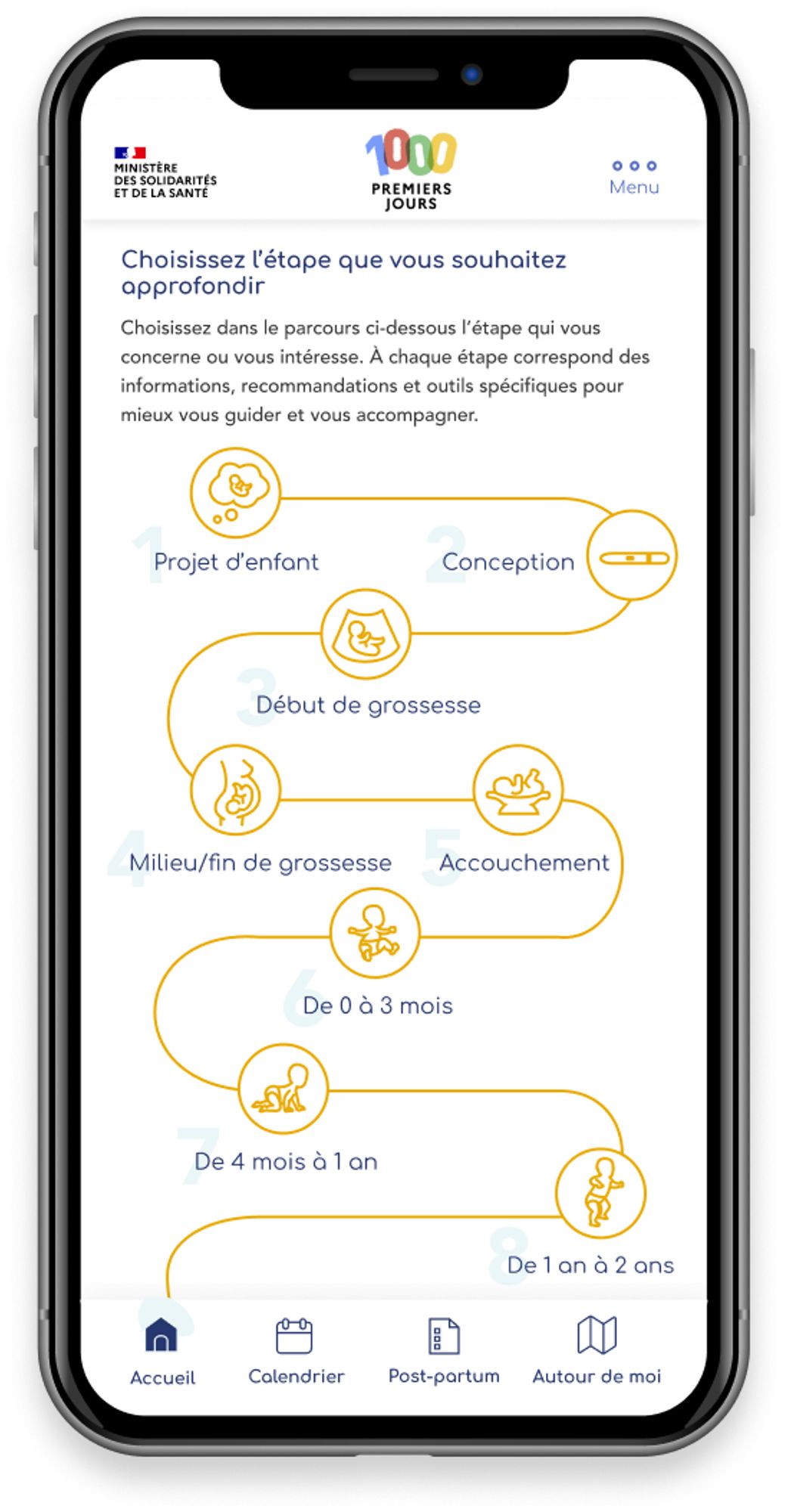Open the Accouchement step
Image resolution: width=791 pixels, height=1512 pixels.
518,790
